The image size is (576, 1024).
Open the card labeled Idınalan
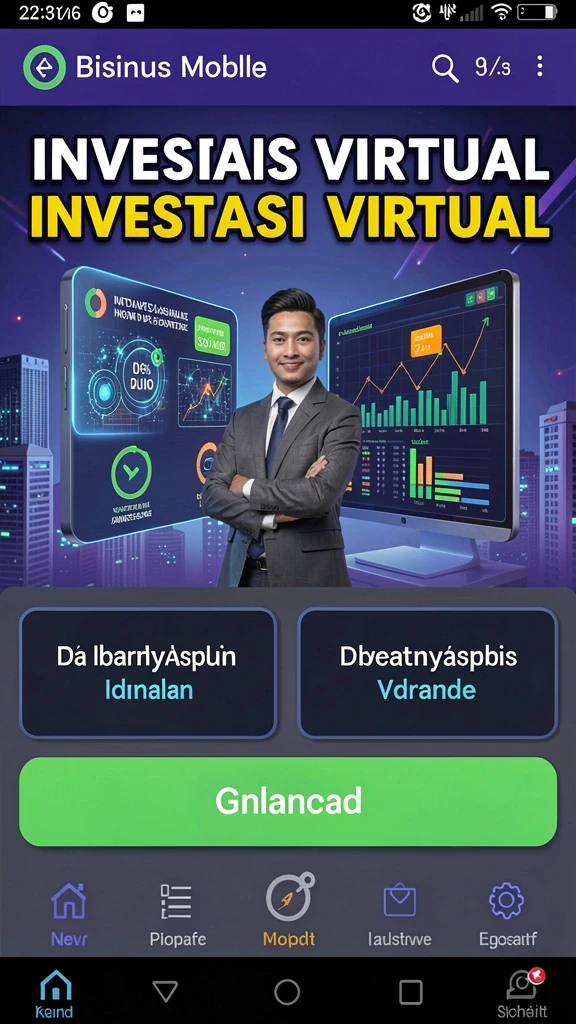click(x=148, y=673)
